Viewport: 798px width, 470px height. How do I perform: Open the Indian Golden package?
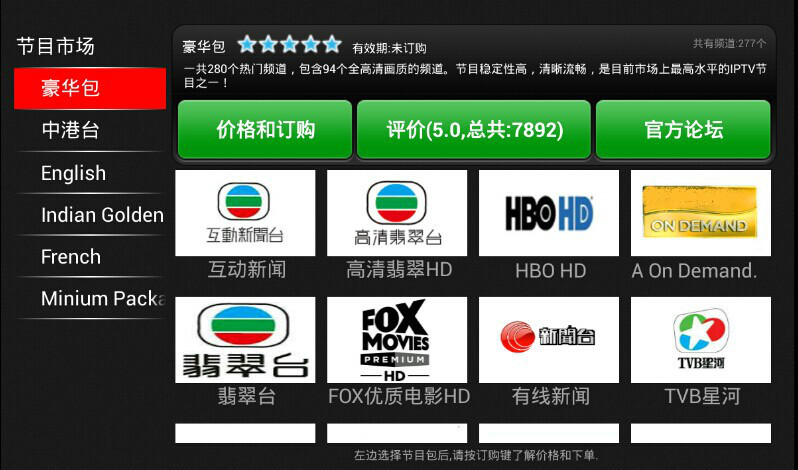[x=91, y=215]
